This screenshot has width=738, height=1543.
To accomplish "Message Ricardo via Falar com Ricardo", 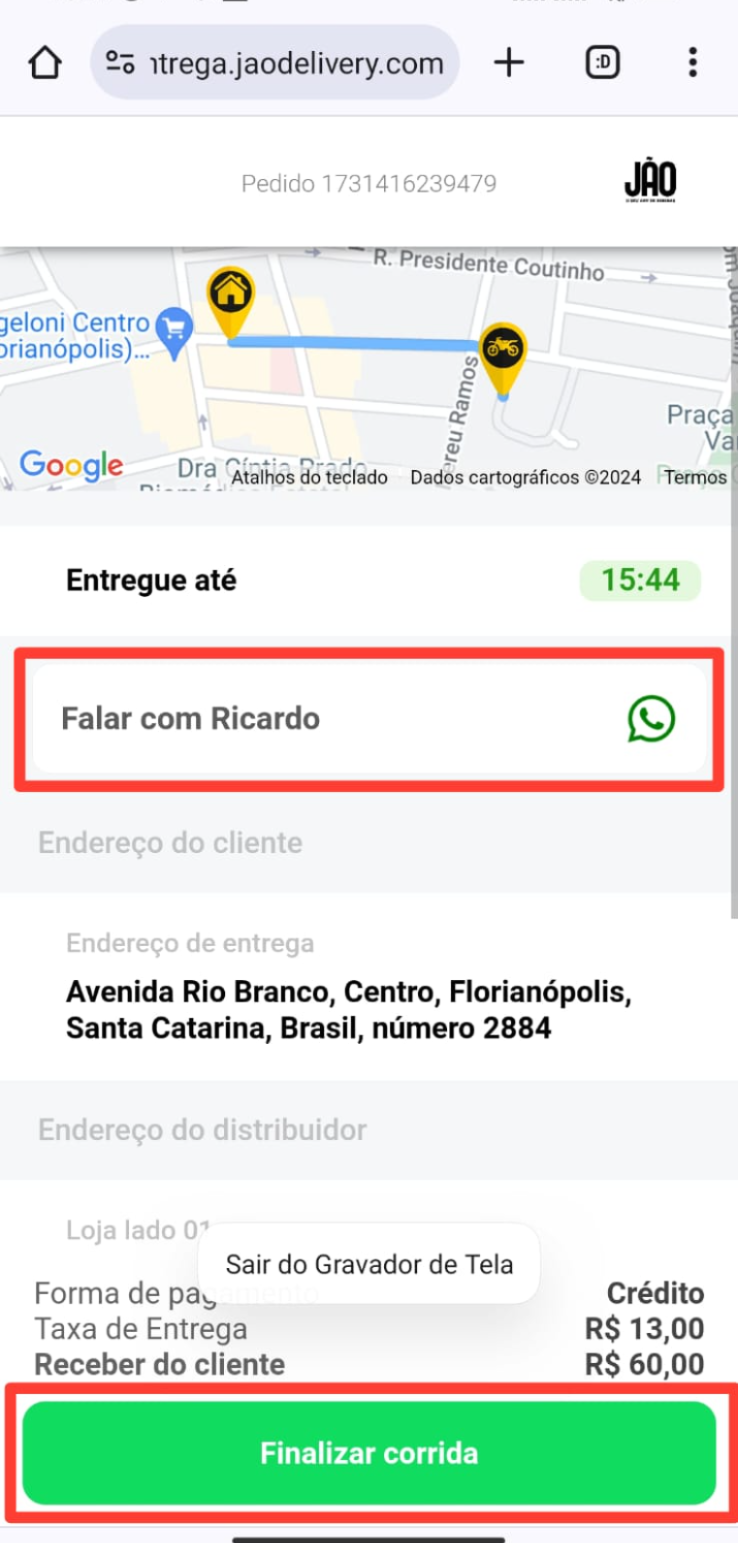I will pos(369,719).
